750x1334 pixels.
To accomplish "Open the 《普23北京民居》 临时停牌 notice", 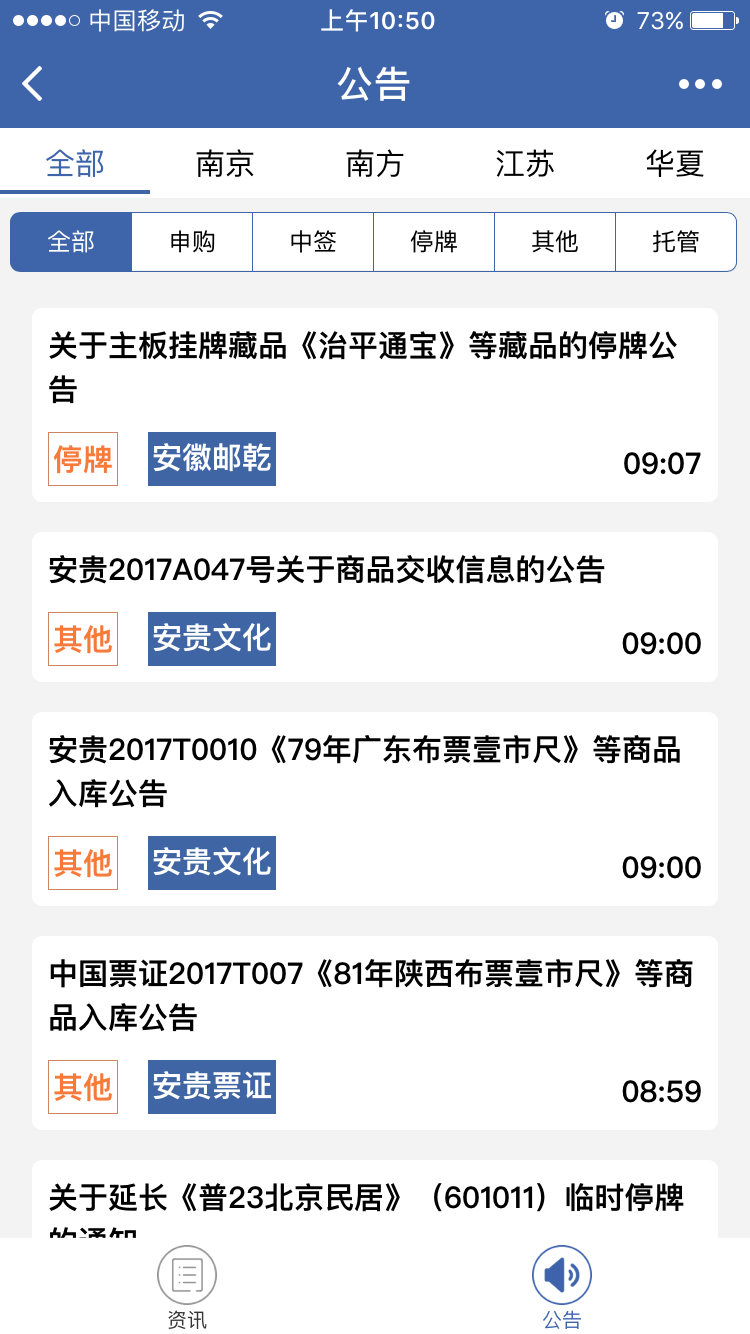I will click(375, 1199).
